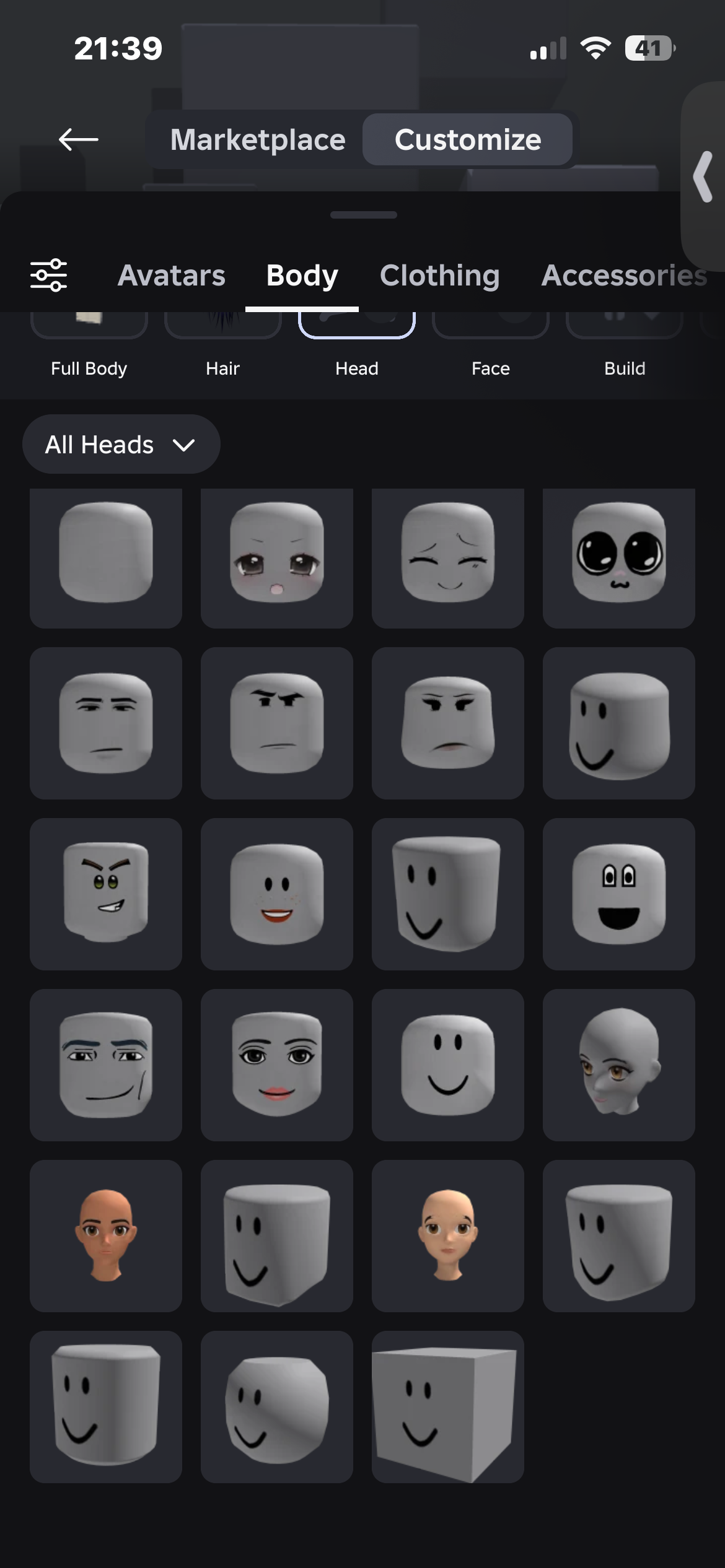Select the head with open black mouth
Image resolution: width=725 pixels, height=1568 pixels.
[618, 894]
